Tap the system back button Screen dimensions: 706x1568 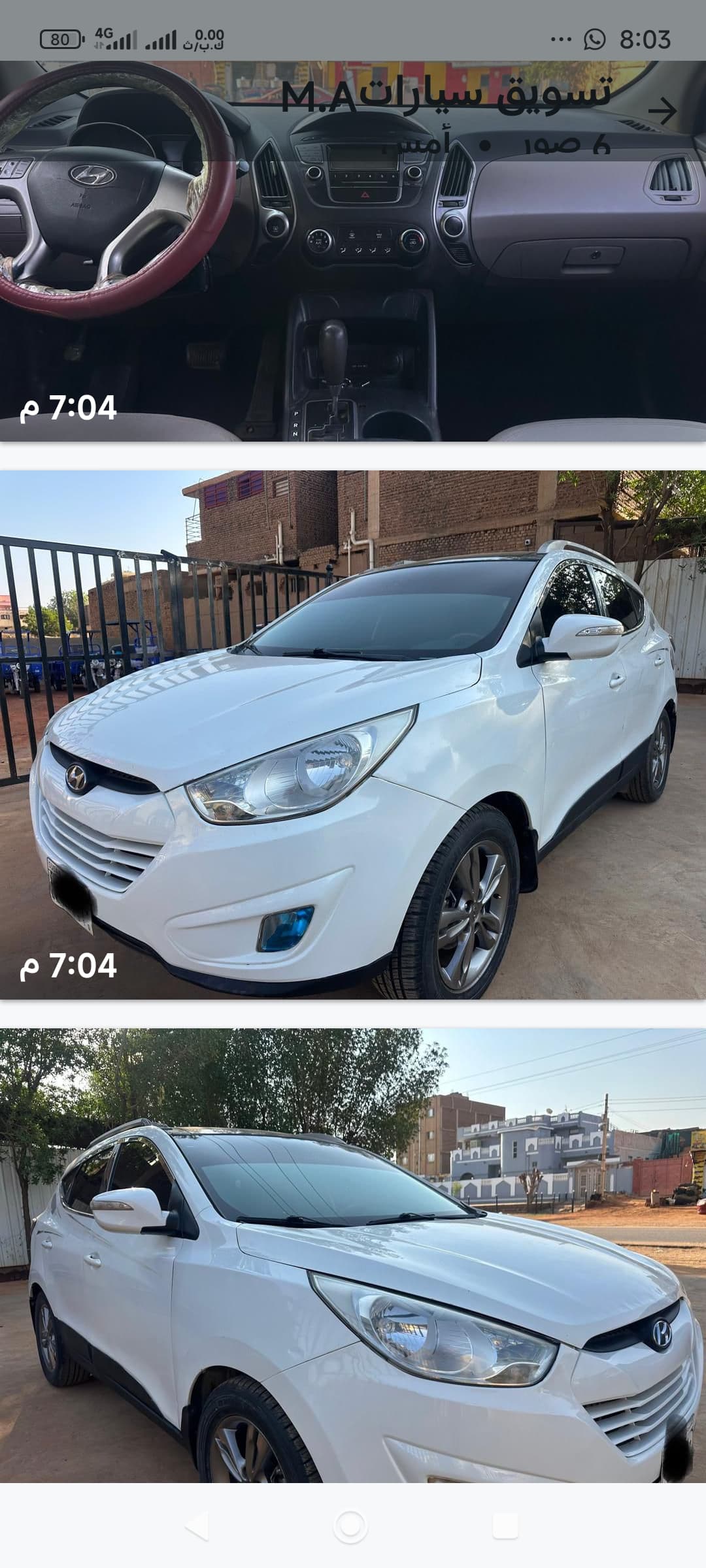pyautogui.click(x=197, y=1527)
